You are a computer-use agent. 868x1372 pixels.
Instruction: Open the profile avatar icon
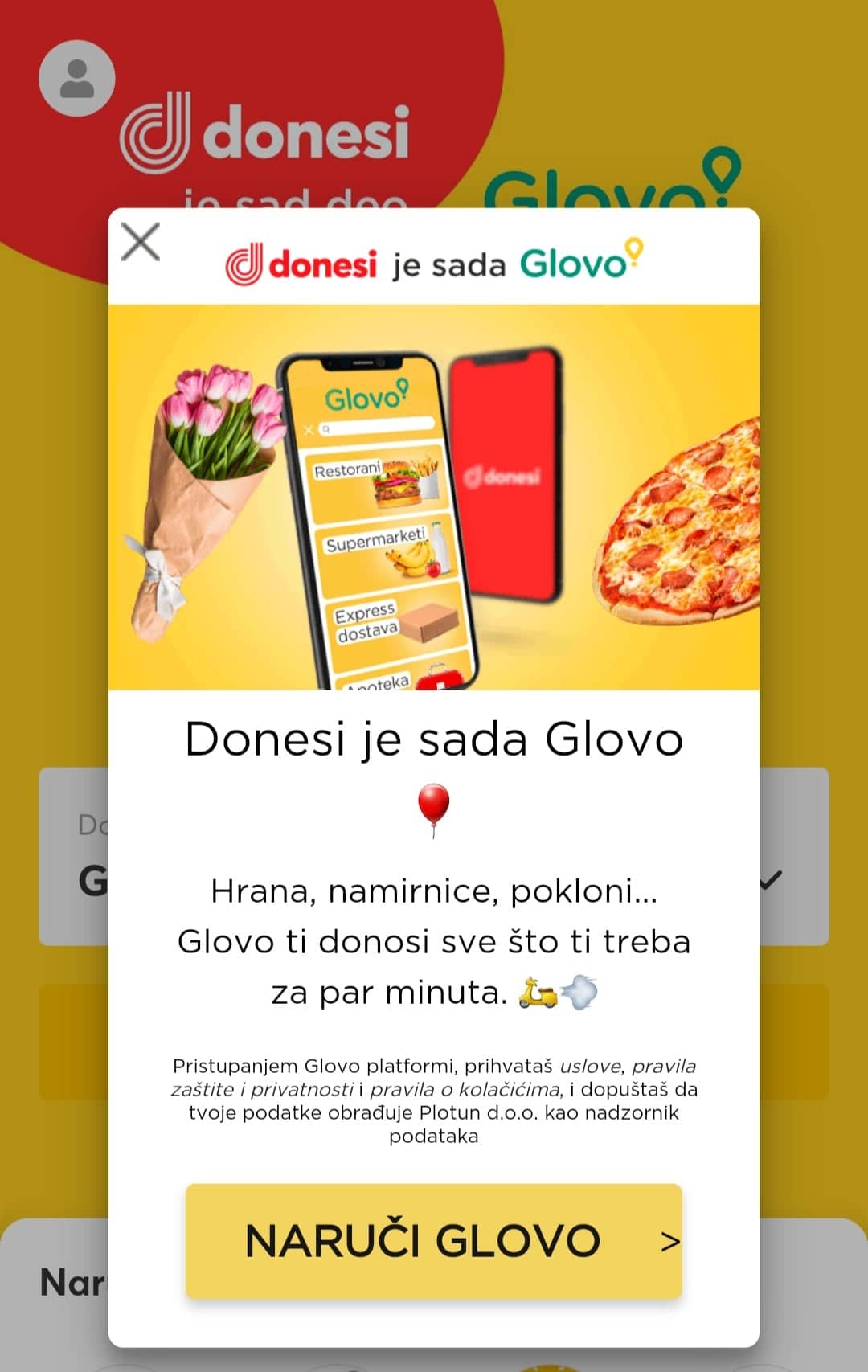click(77, 79)
